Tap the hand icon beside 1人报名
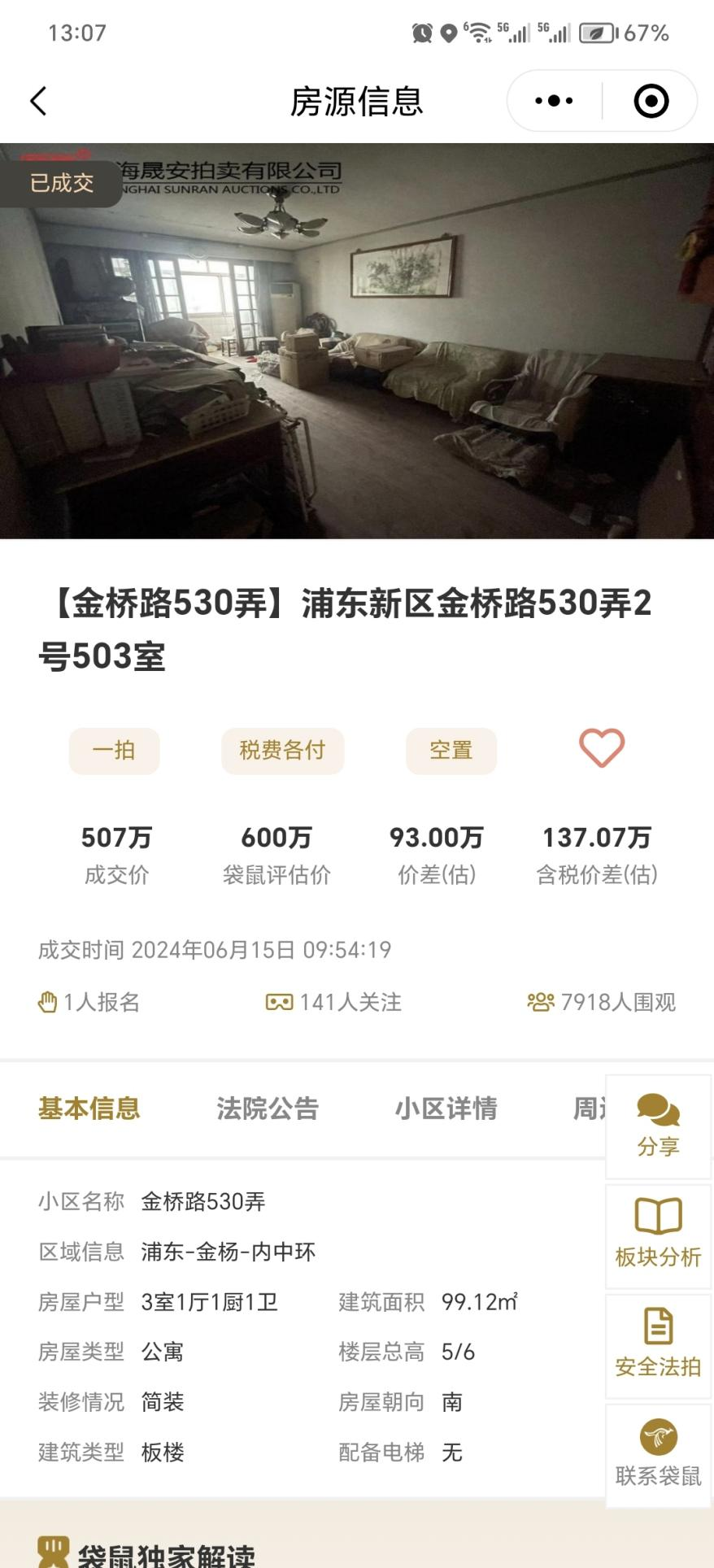This screenshot has width=714, height=1568. pyautogui.click(x=45, y=1002)
